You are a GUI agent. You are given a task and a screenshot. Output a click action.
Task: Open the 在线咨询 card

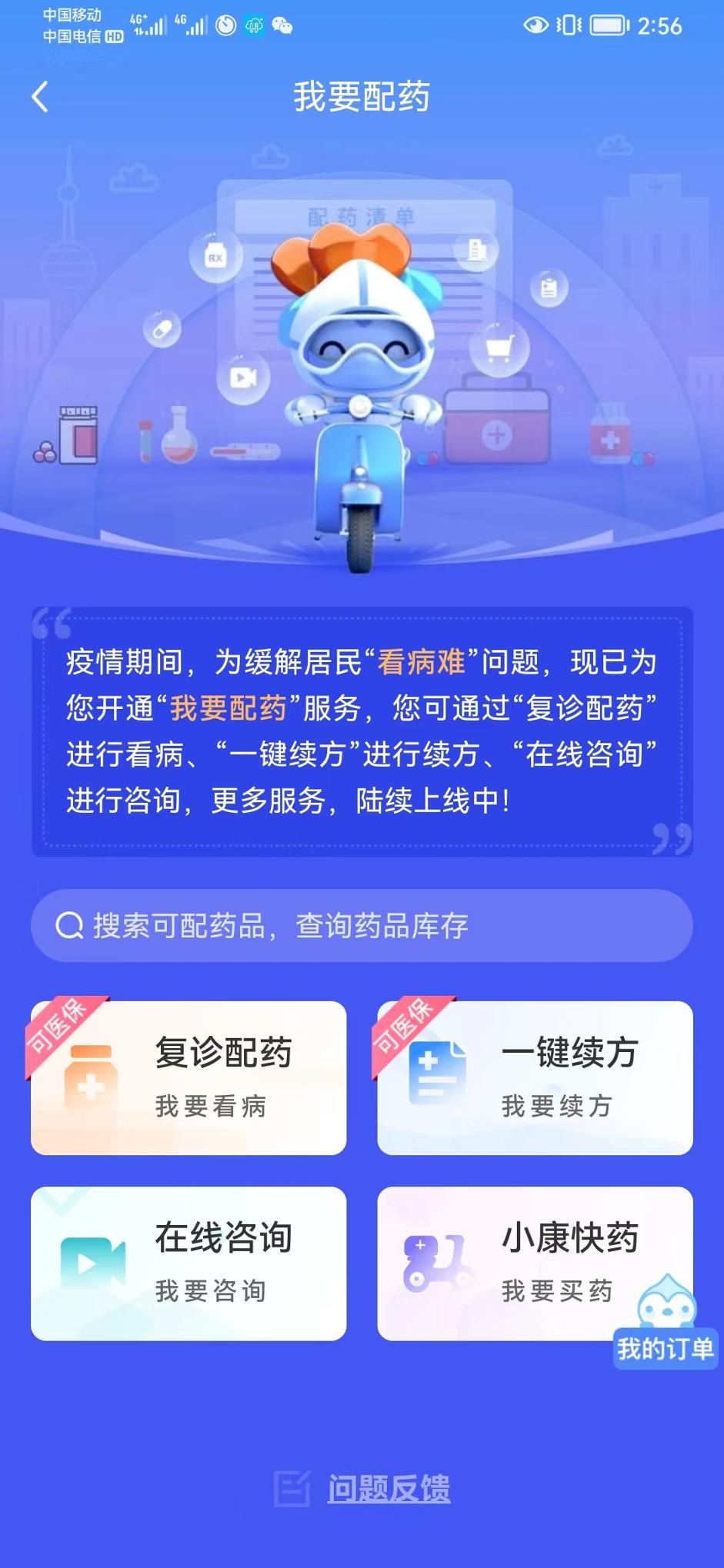pyautogui.click(x=189, y=1263)
